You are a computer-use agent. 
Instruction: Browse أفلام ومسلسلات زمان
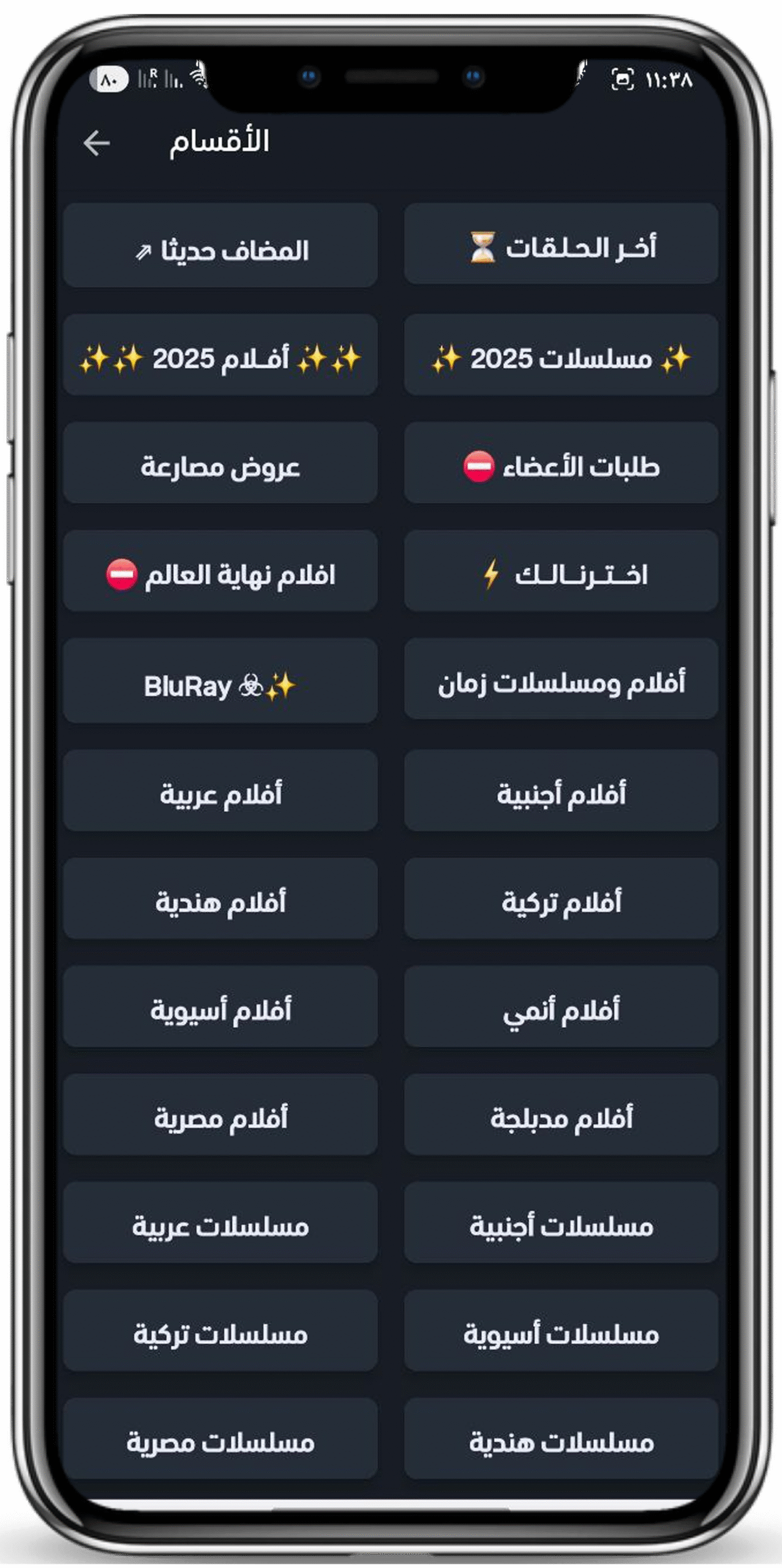tap(561, 679)
